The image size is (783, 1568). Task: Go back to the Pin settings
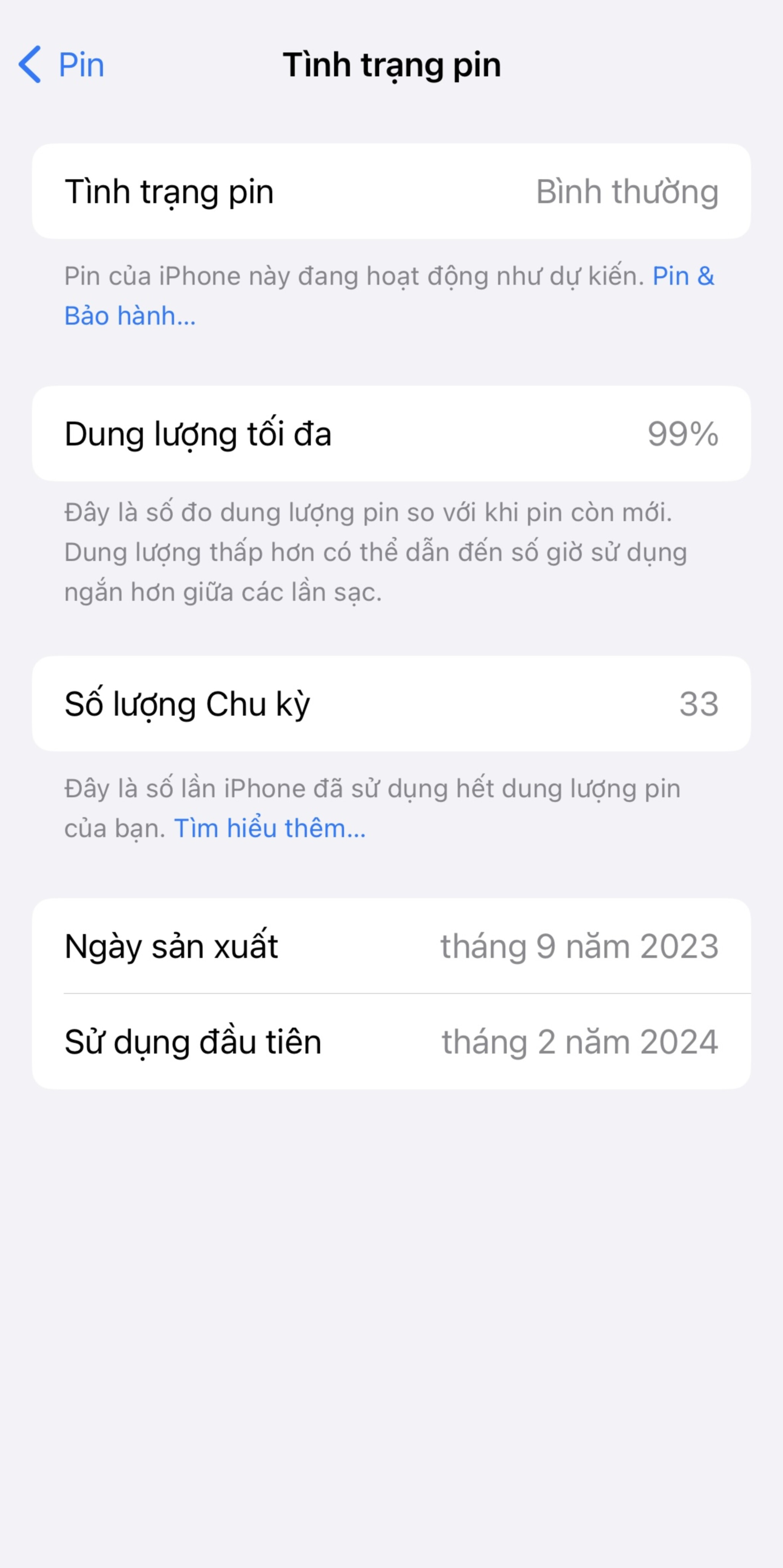62,65
